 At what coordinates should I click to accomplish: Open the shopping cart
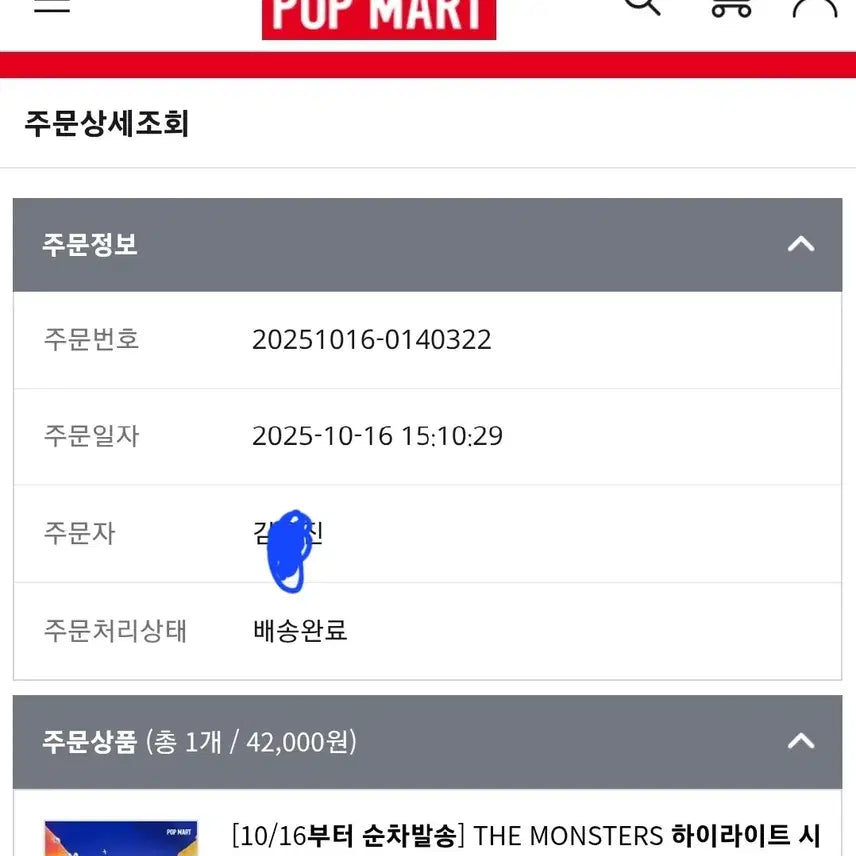pyautogui.click(x=730, y=6)
